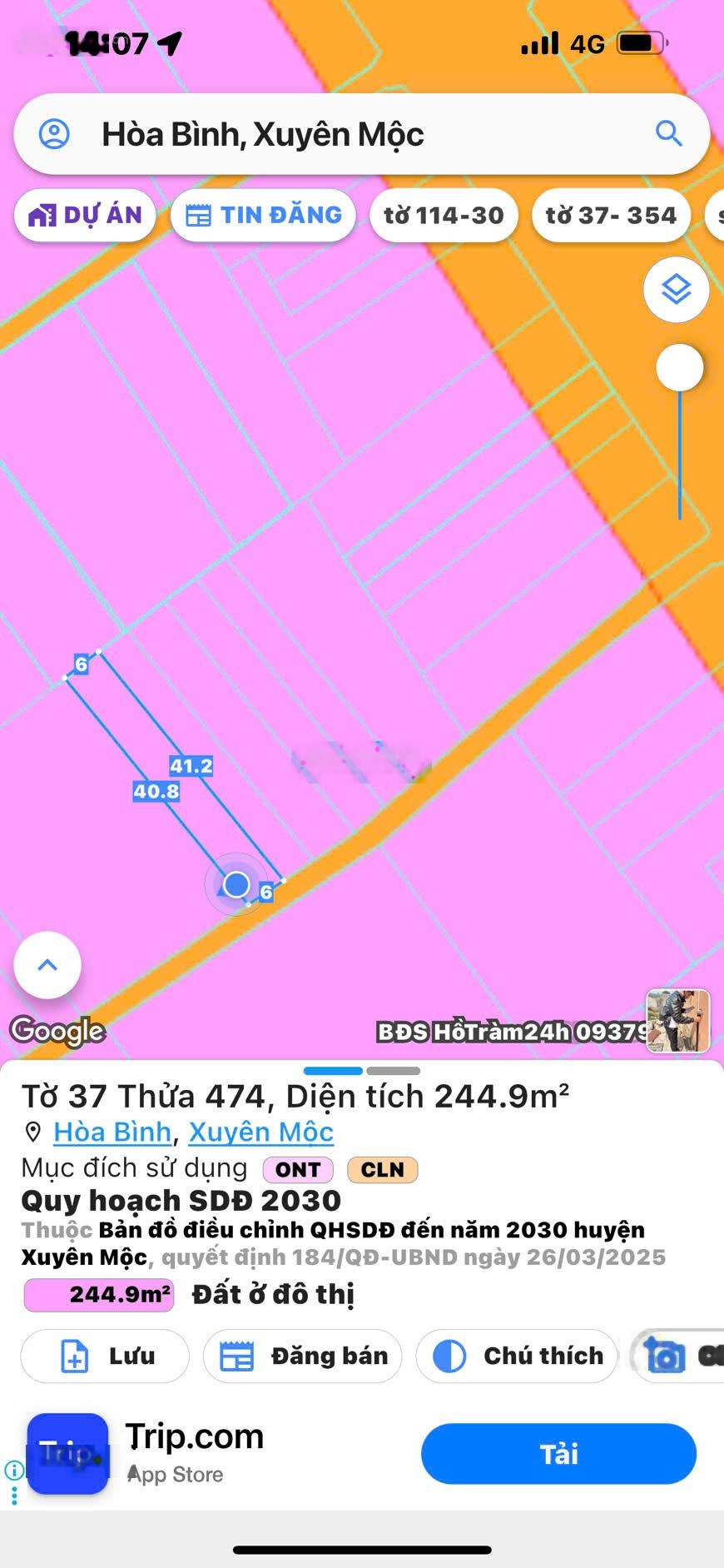This screenshot has width=724, height=1568.
Task: Open the agent photo thumbnail on the map
Action: (678, 1019)
